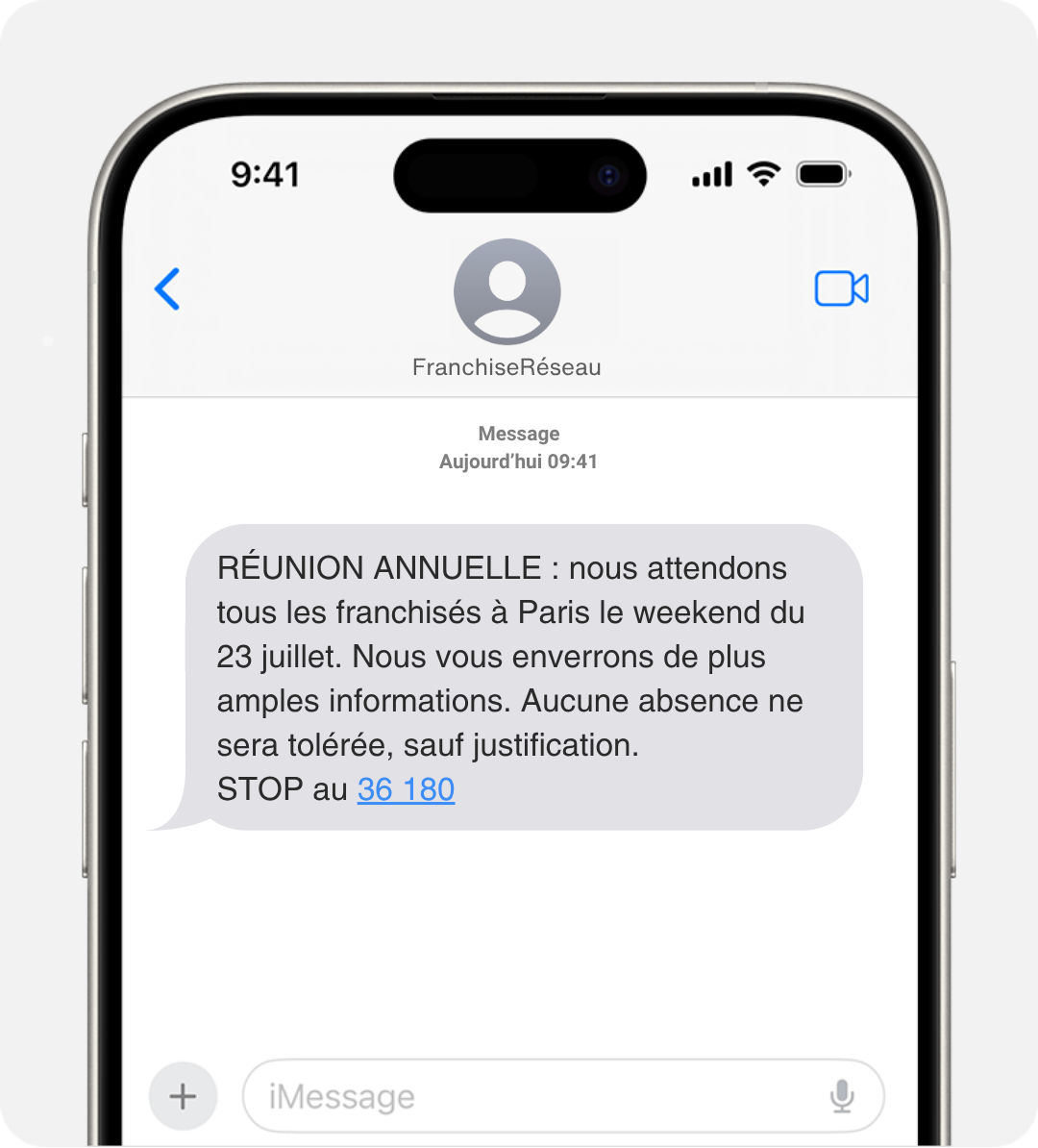The image size is (1038, 1148).
Task: Go back to the conversations list
Action: point(168,288)
